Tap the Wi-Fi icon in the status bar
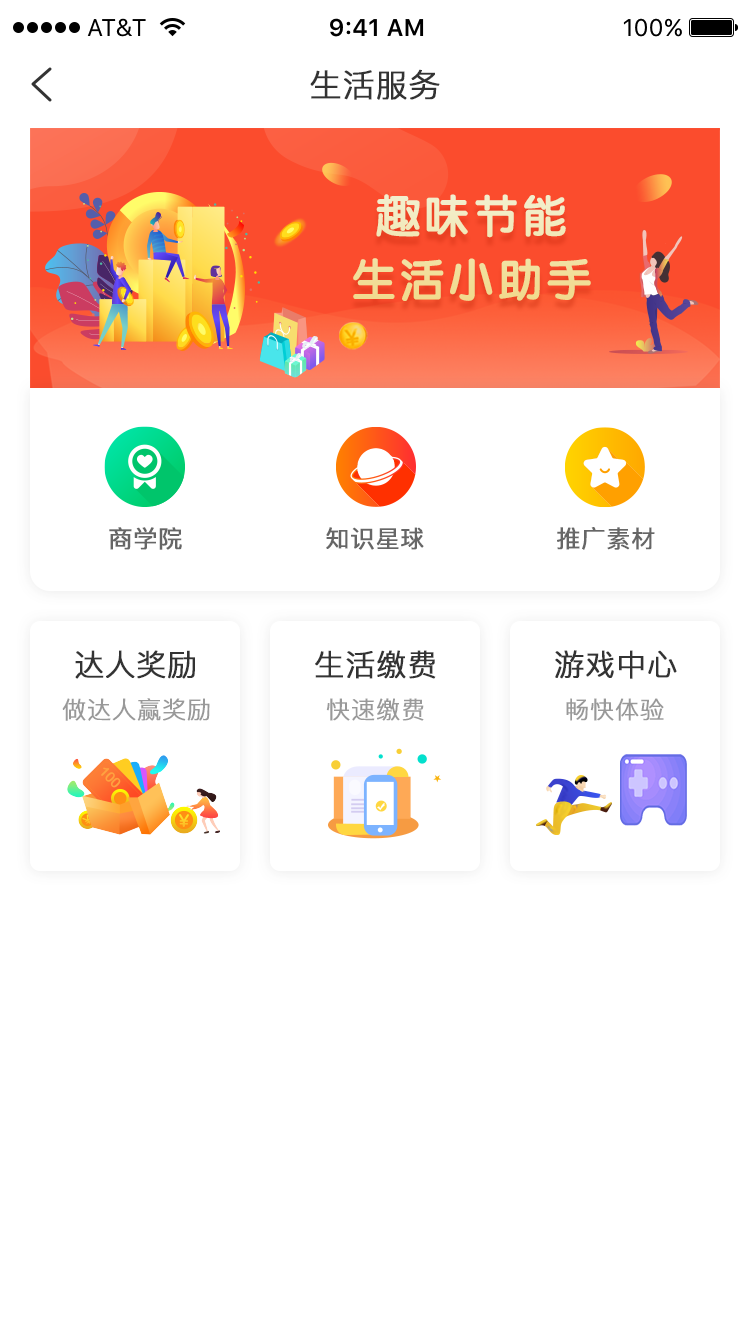The width and height of the screenshot is (750, 1334). tap(172, 27)
